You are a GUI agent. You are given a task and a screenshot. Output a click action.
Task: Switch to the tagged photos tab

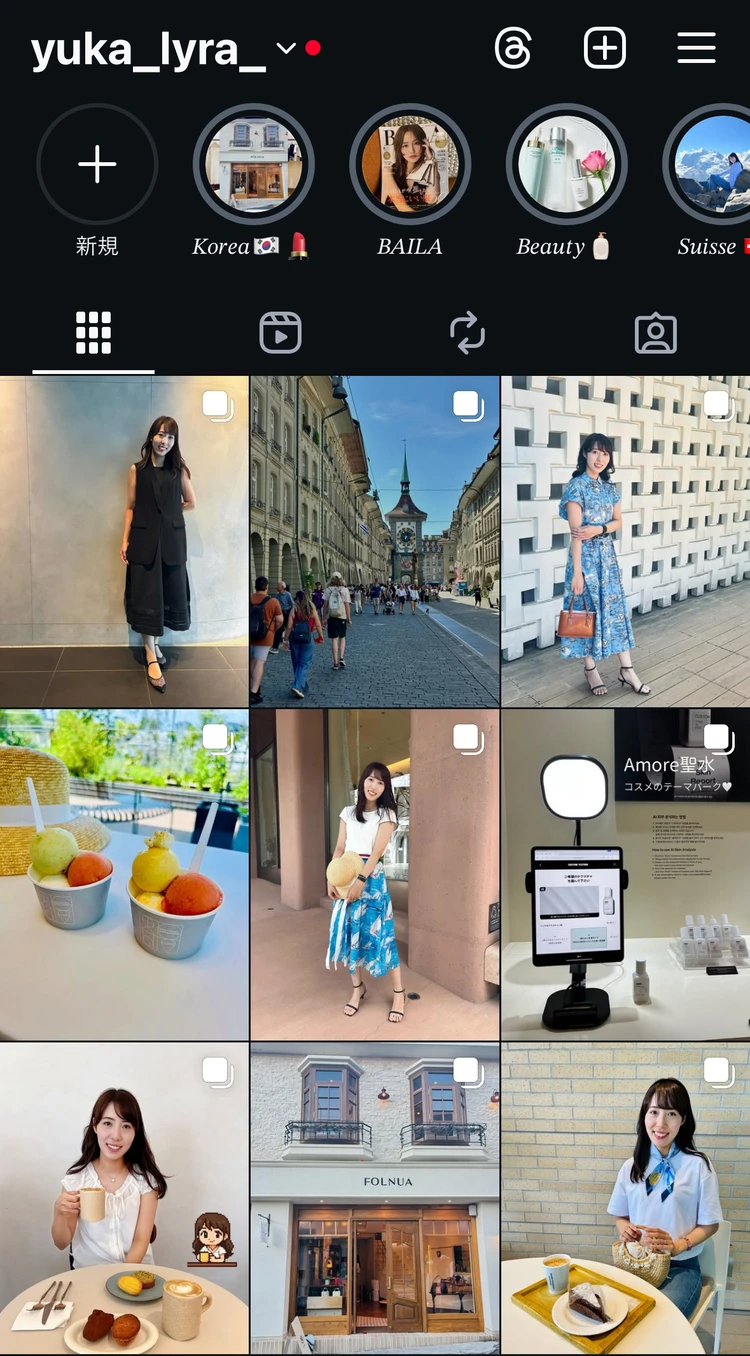[x=656, y=333]
